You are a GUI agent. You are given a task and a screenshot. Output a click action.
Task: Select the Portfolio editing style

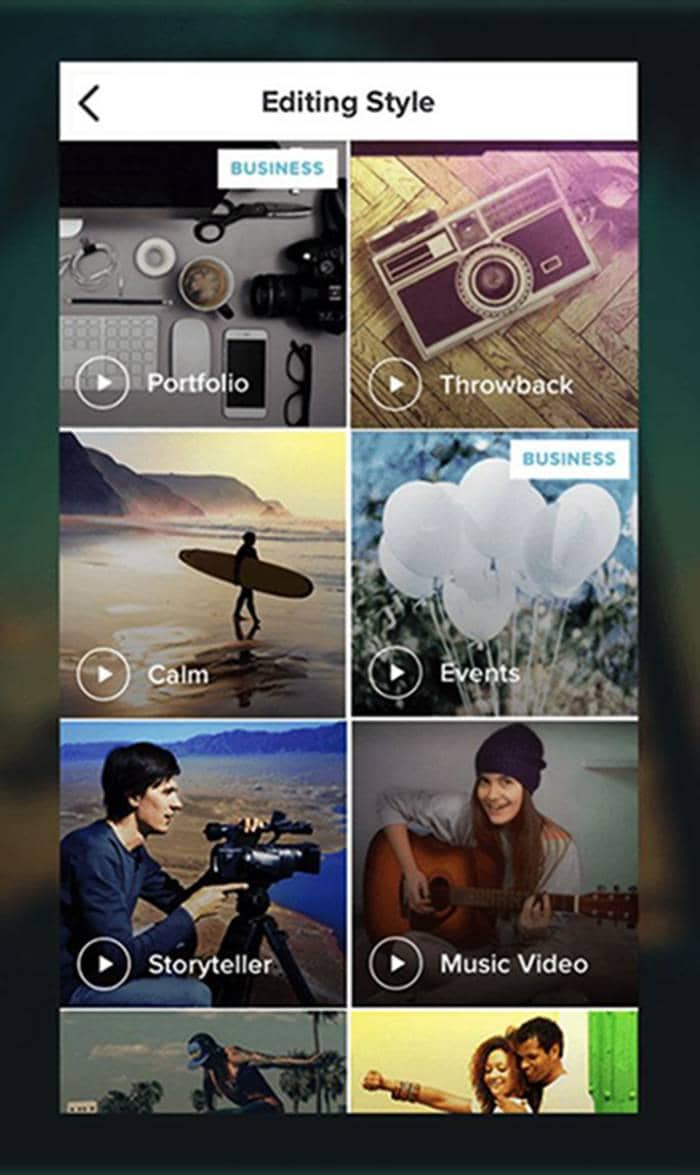[202, 285]
